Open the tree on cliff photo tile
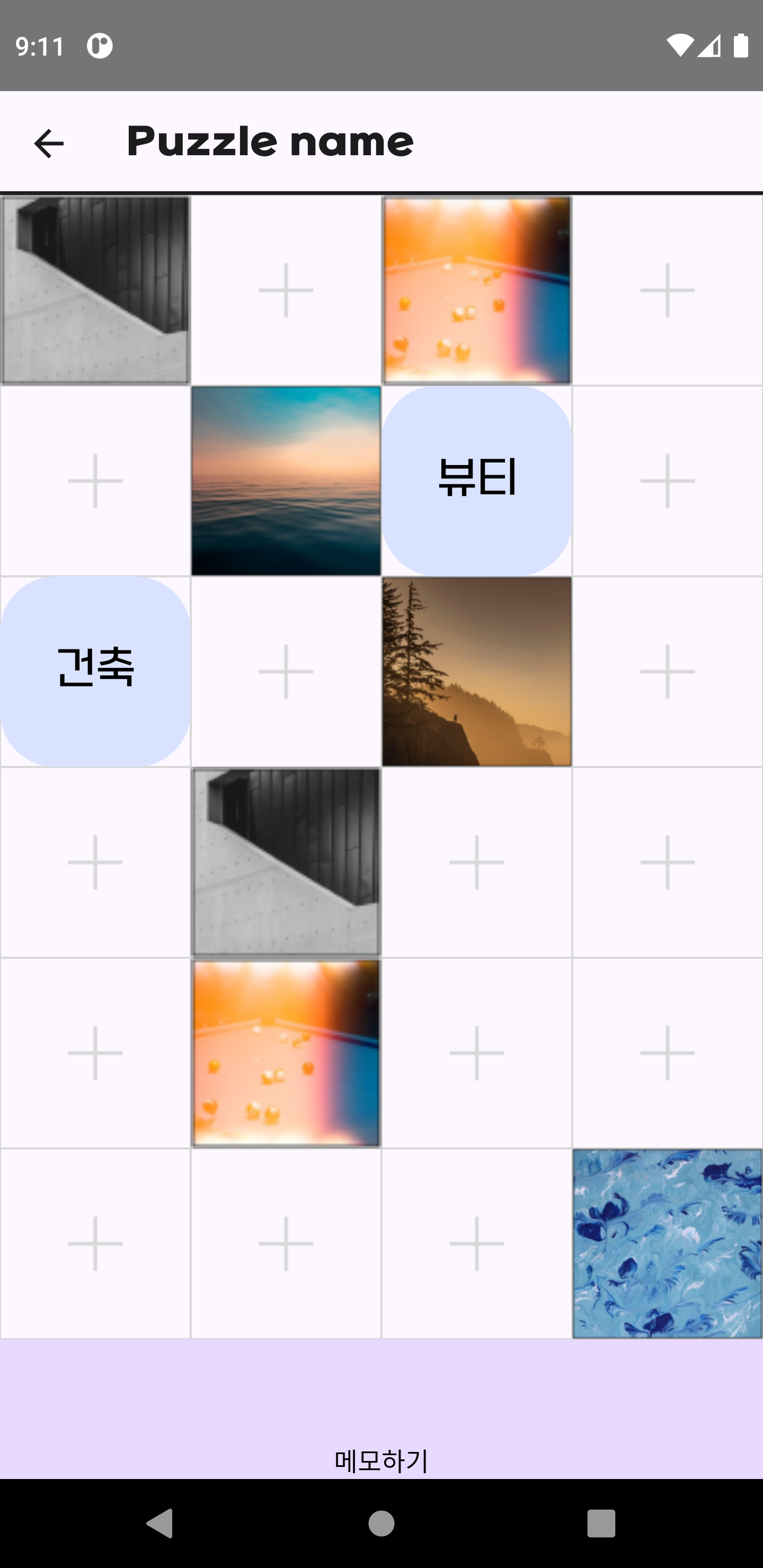This screenshot has height=1568, width=763. click(477, 671)
